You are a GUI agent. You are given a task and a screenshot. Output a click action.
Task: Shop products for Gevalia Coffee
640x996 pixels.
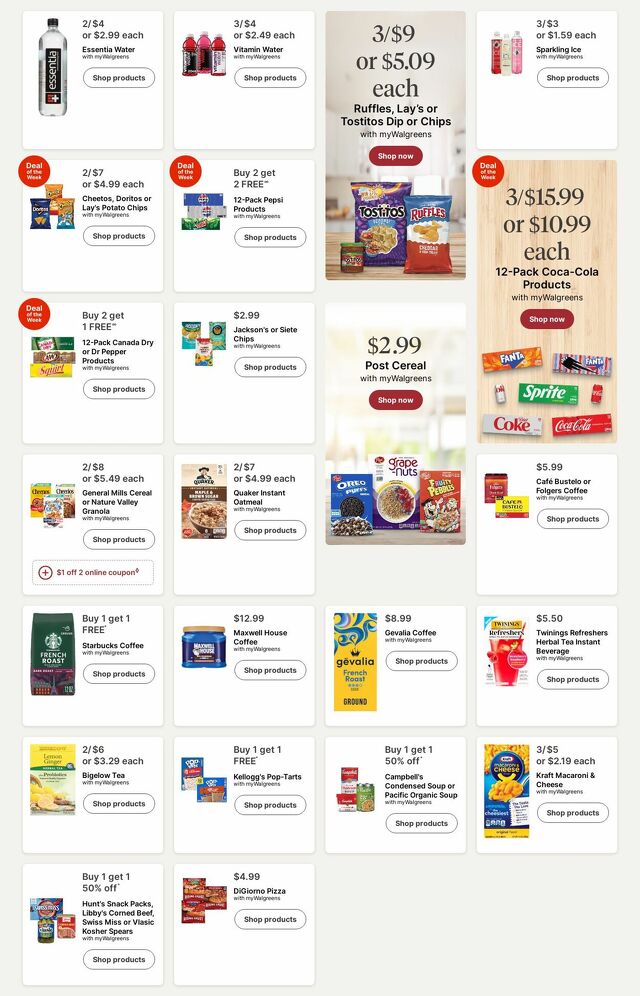421,661
